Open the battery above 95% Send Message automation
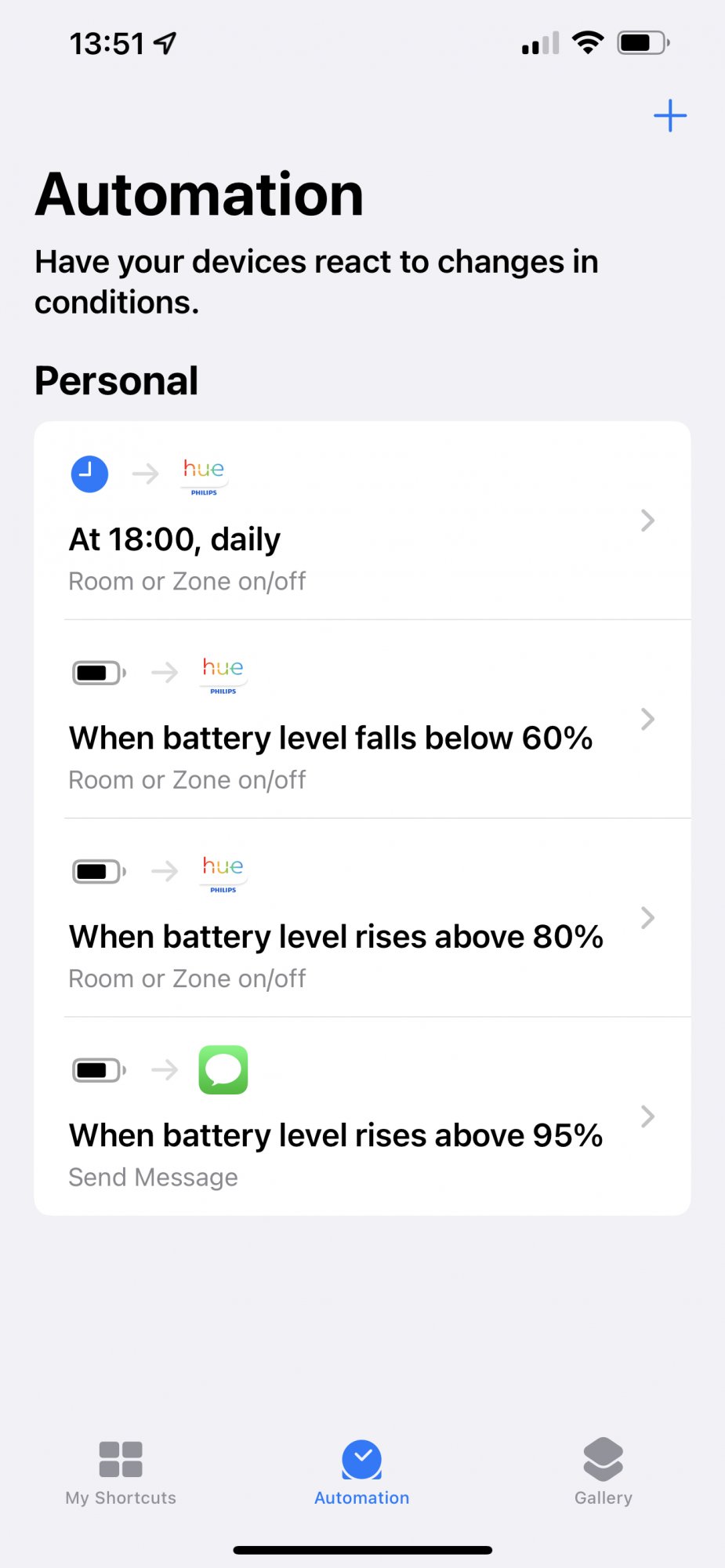 (x=362, y=1116)
